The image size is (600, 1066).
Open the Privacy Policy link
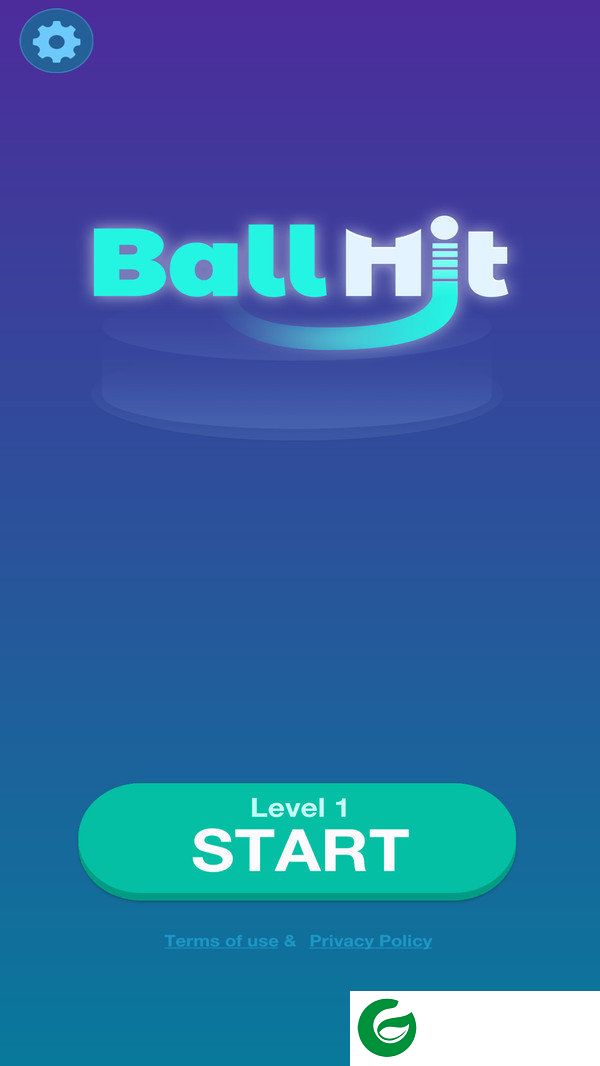371,941
